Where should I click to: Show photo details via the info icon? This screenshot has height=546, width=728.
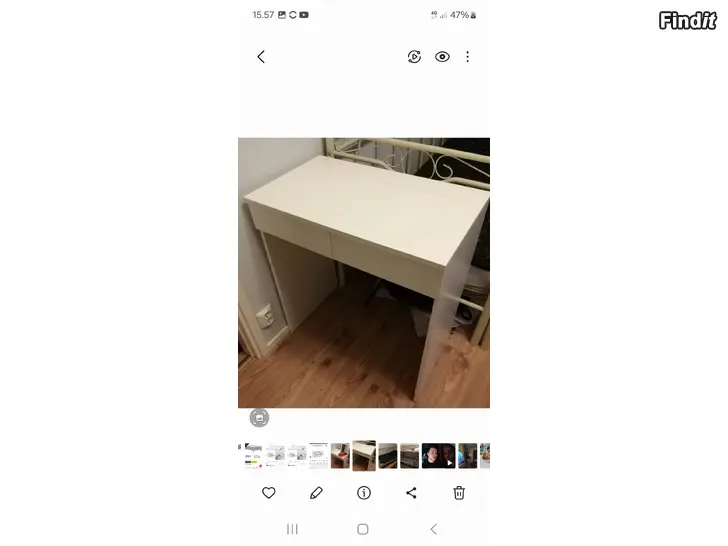click(x=364, y=493)
